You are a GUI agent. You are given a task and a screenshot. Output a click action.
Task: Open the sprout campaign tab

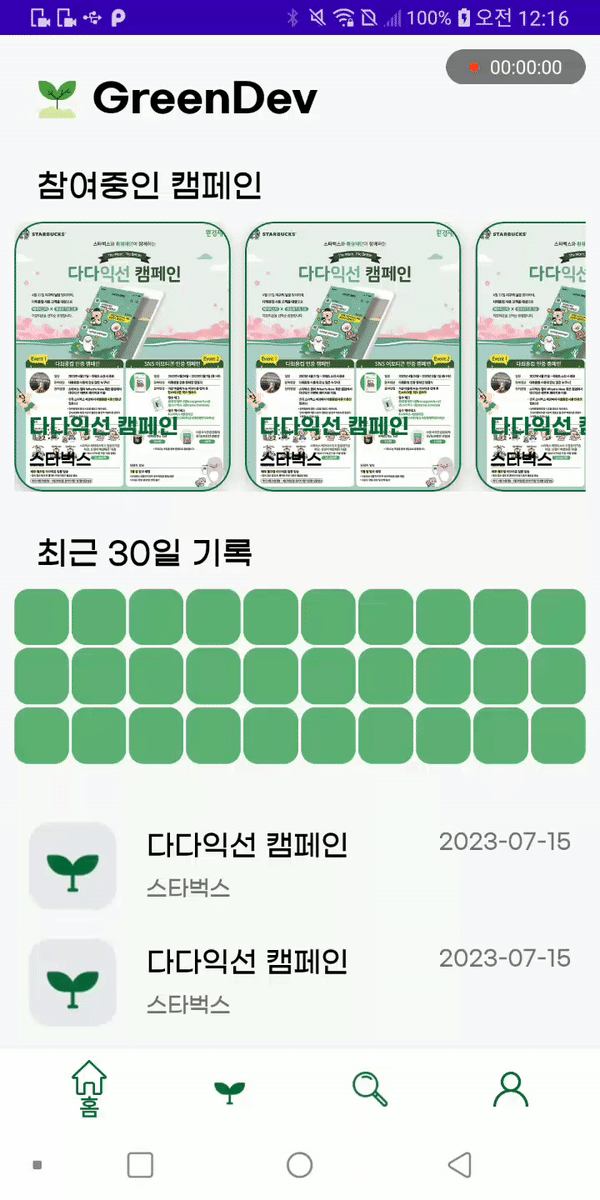coord(229,1091)
